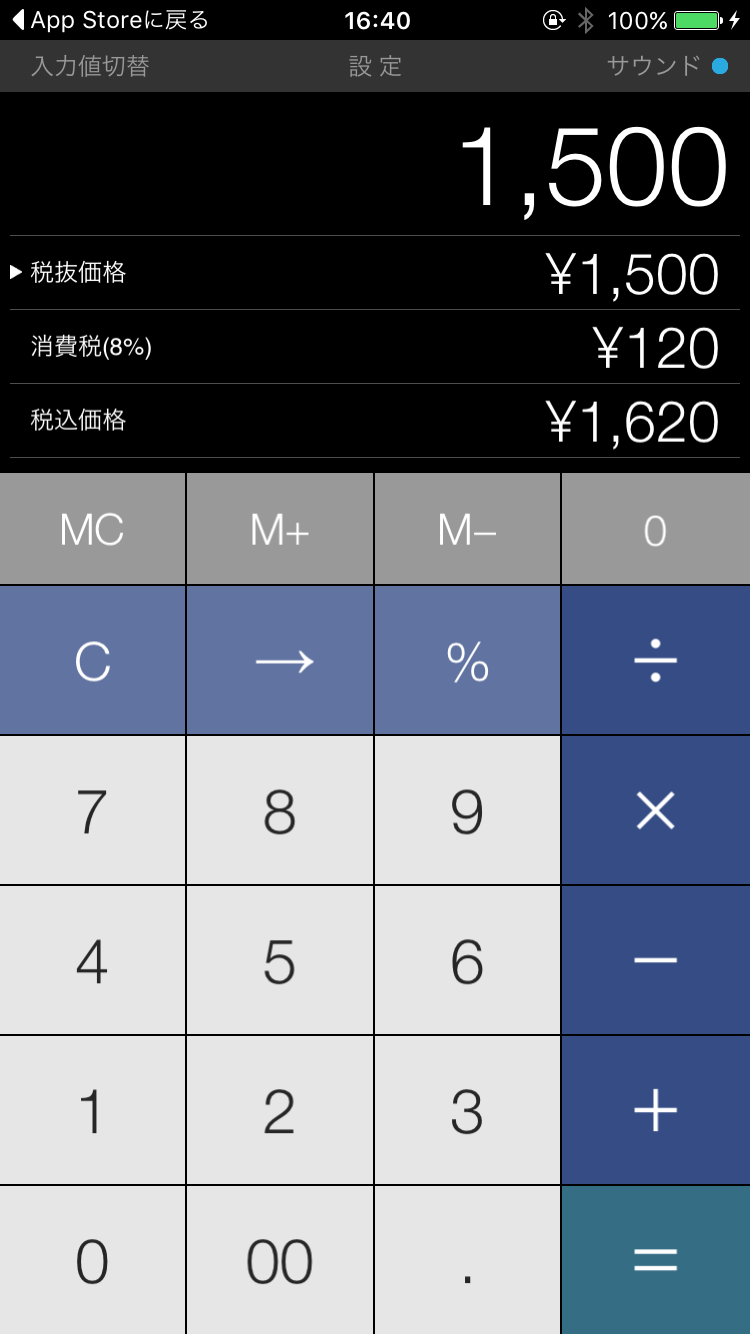Screen dimensions: 750x1334
Task: Subtract from memory with M−
Action: (467, 529)
